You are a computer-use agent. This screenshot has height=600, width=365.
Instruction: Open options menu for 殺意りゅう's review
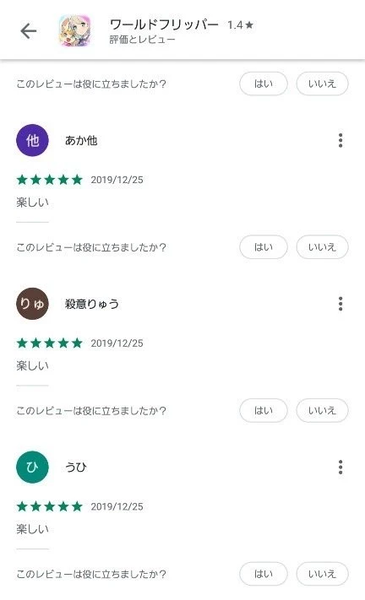340,304
